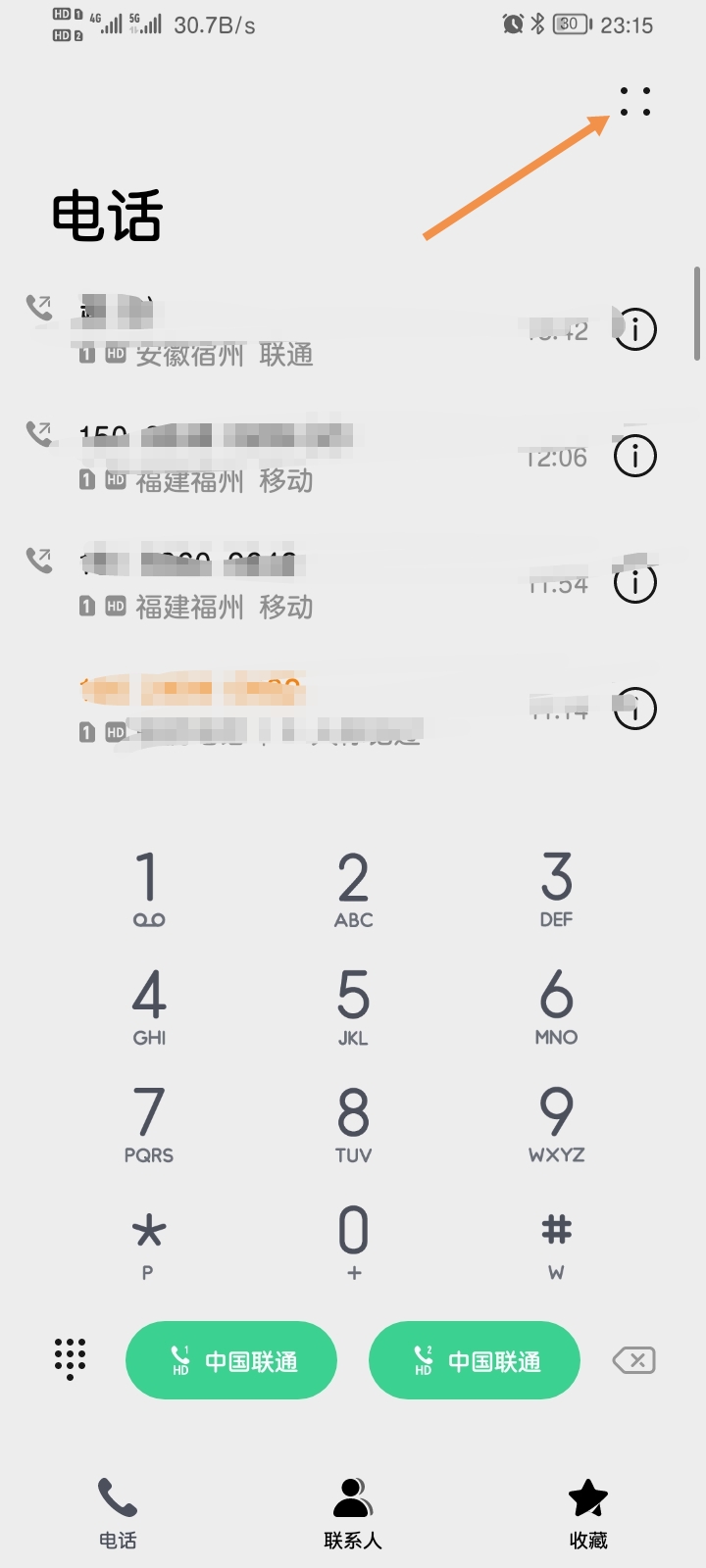This screenshot has height=1568, width=706.
Task: Dial the 0 key
Action: tap(353, 1241)
